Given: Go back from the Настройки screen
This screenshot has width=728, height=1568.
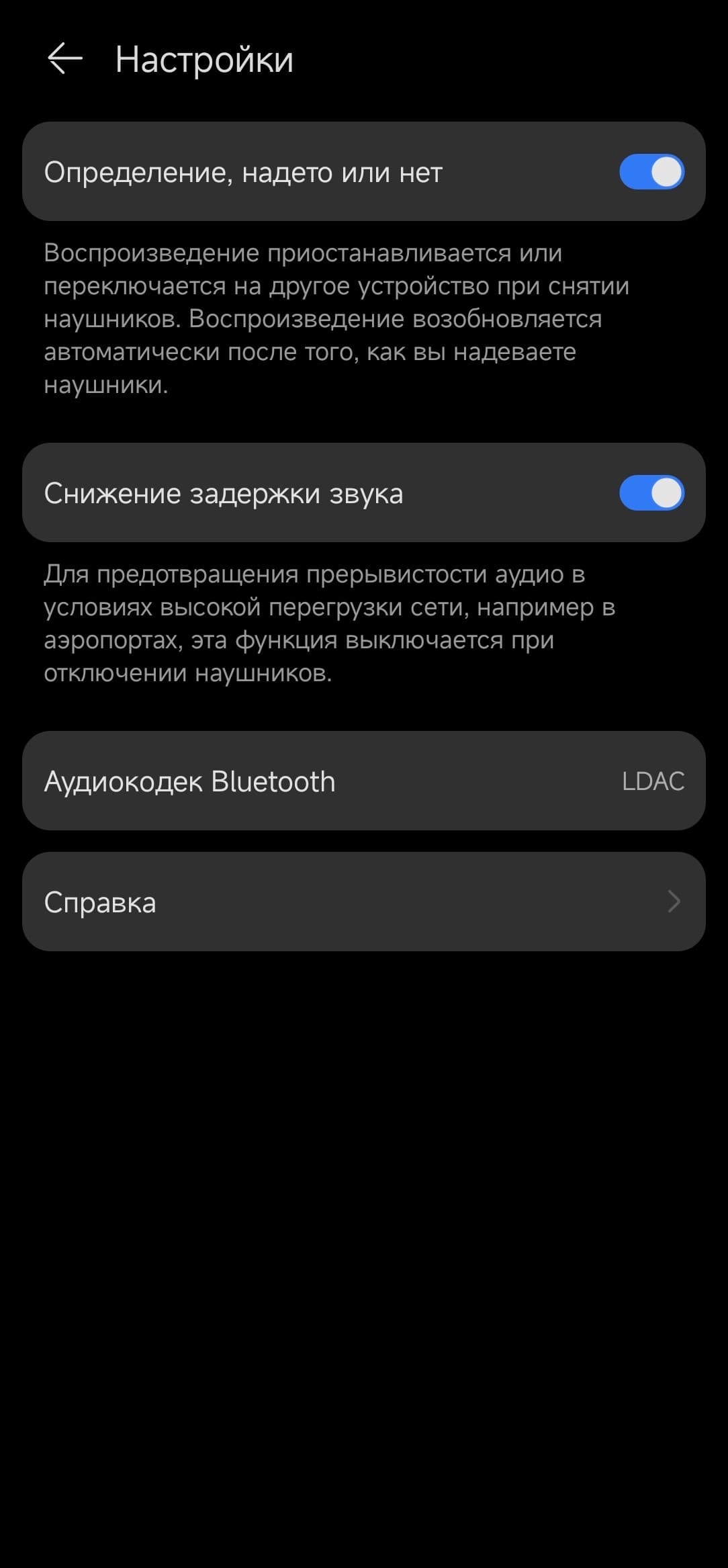Looking at the screenshot, I should click(x=65, y=59).
